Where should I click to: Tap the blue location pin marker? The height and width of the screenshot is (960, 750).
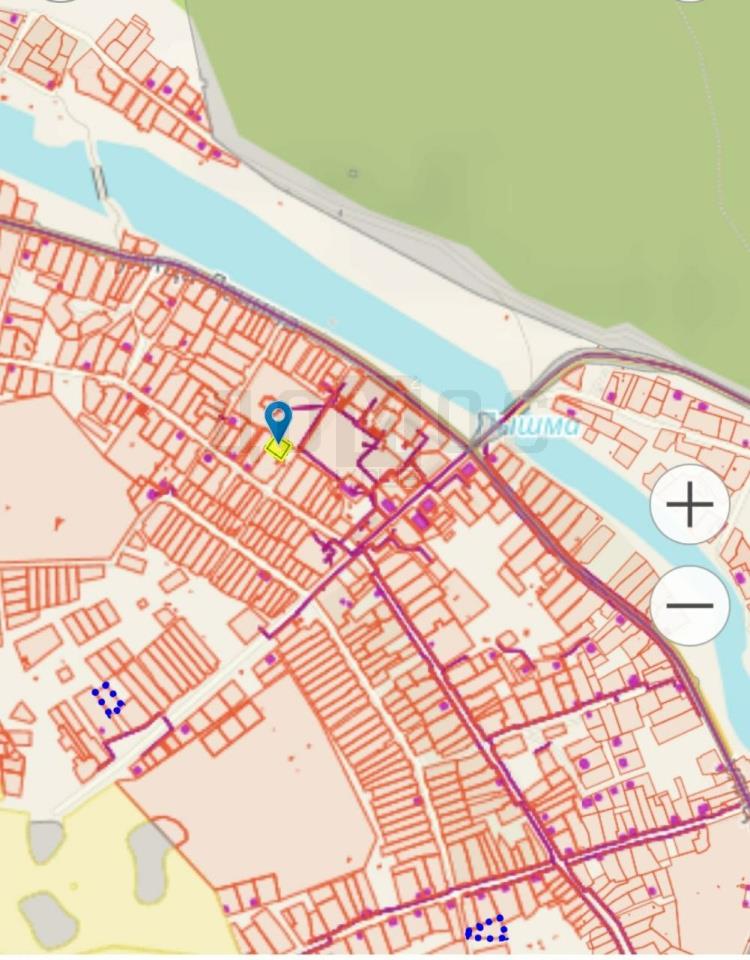coord(278,420)
